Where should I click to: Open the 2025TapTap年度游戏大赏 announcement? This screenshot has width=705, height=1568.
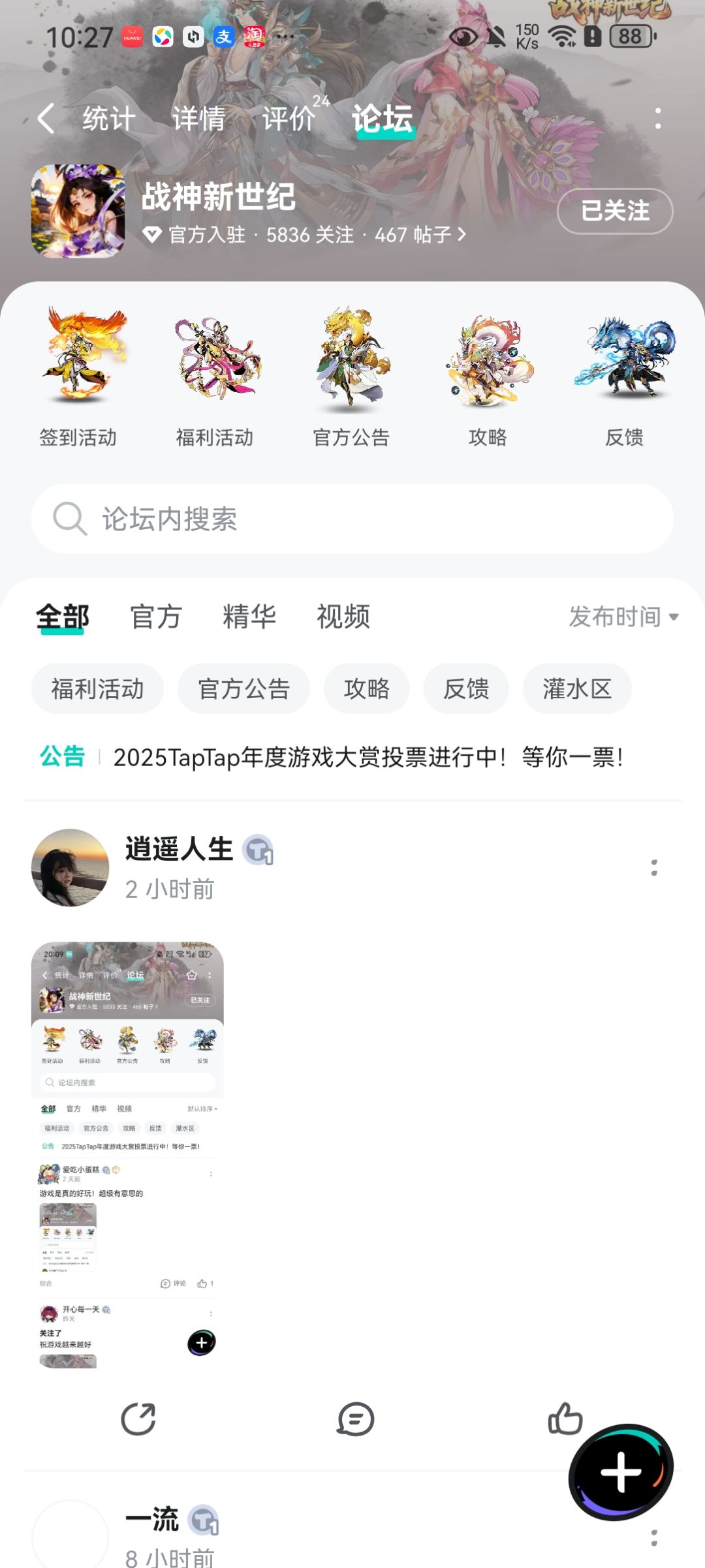368,757
